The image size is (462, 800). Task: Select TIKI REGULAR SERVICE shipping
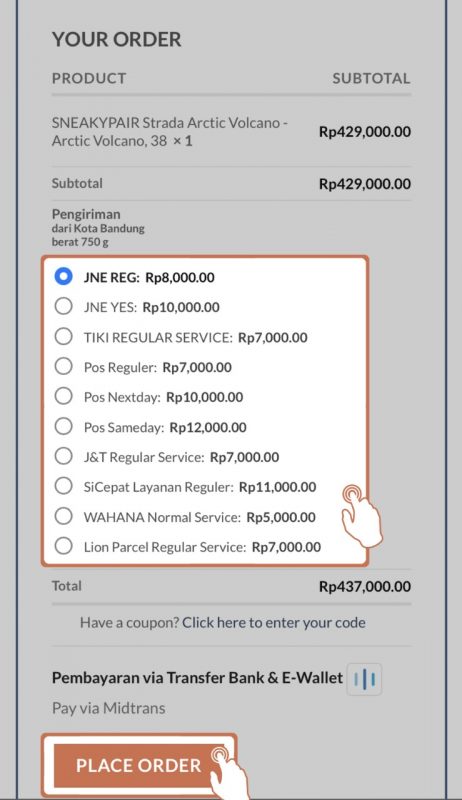63,337
